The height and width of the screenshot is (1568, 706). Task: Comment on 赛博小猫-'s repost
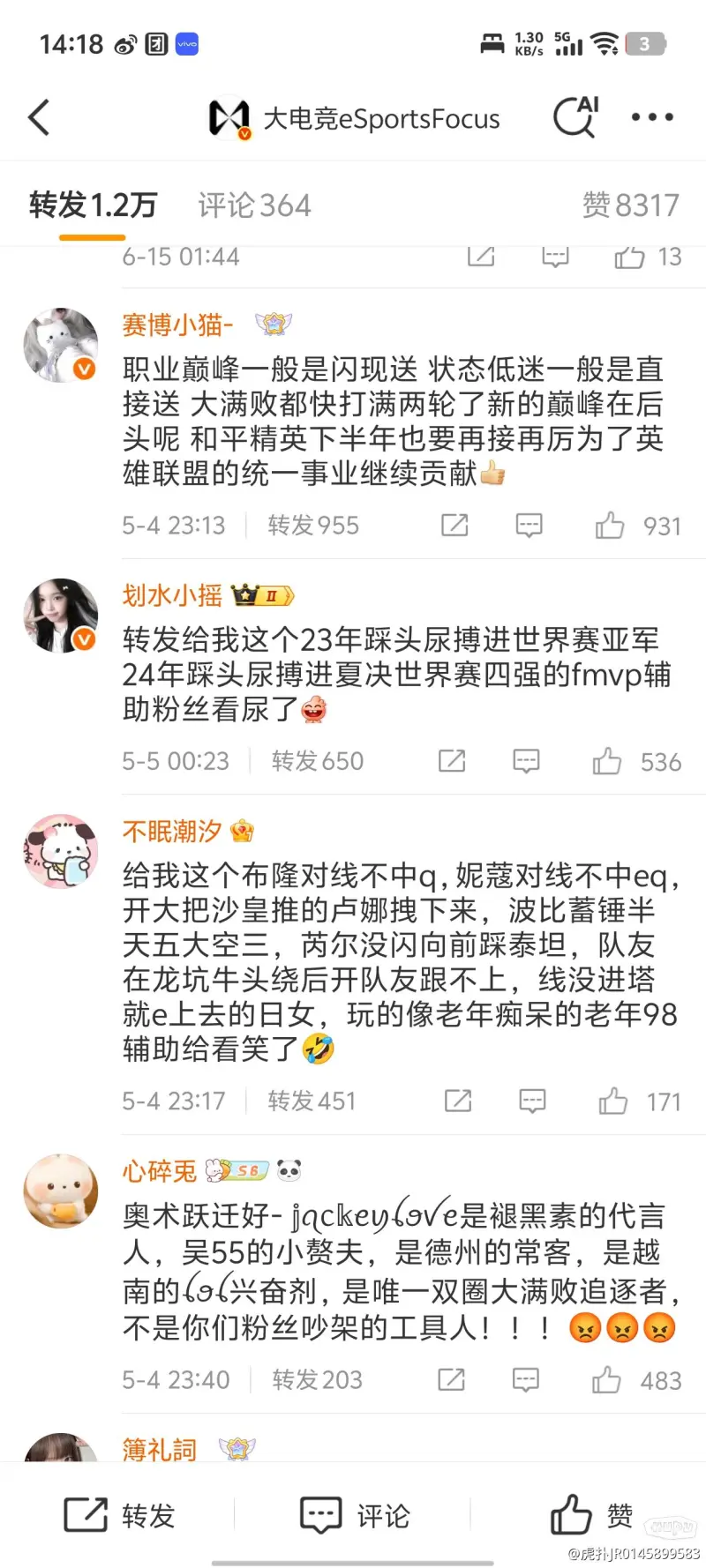529,526
